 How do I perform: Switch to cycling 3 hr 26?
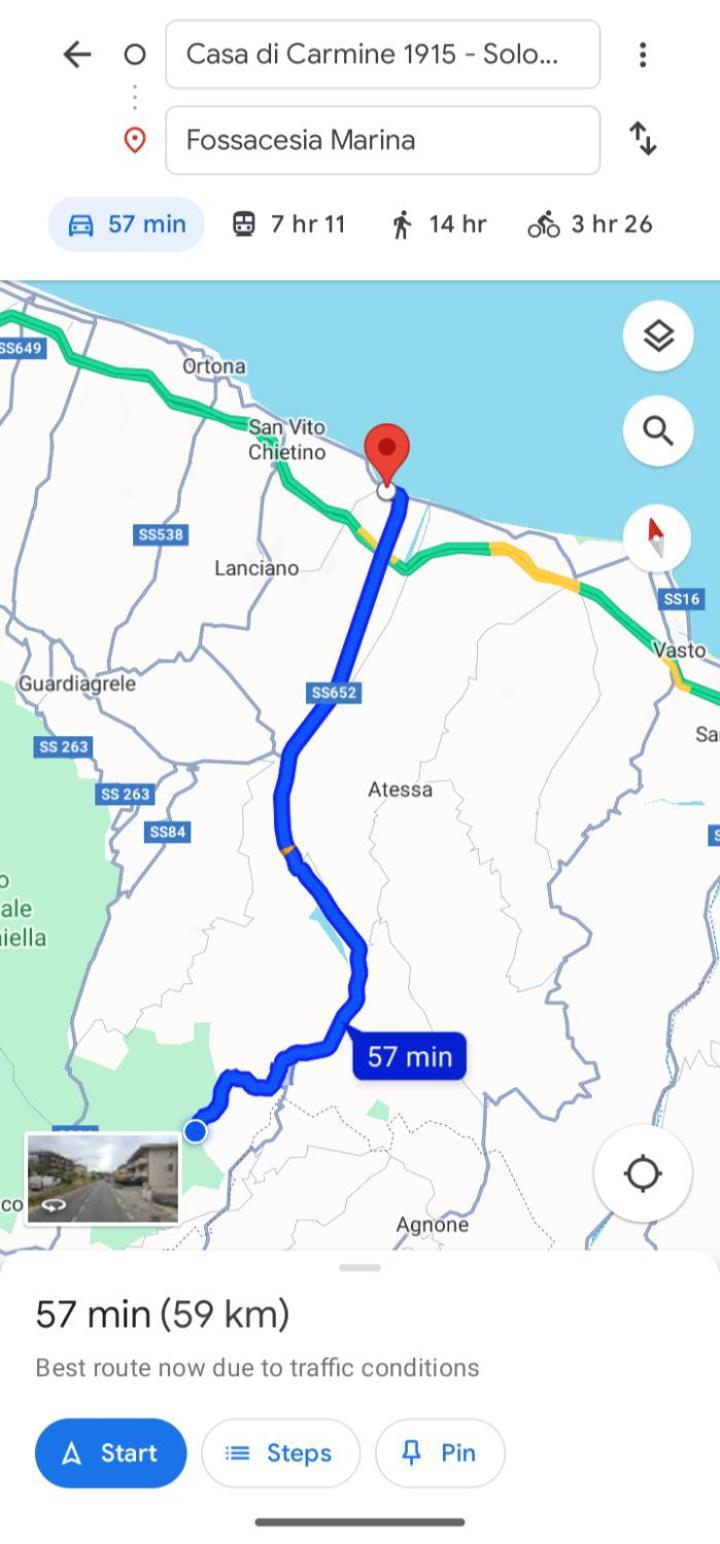[590, 224]
